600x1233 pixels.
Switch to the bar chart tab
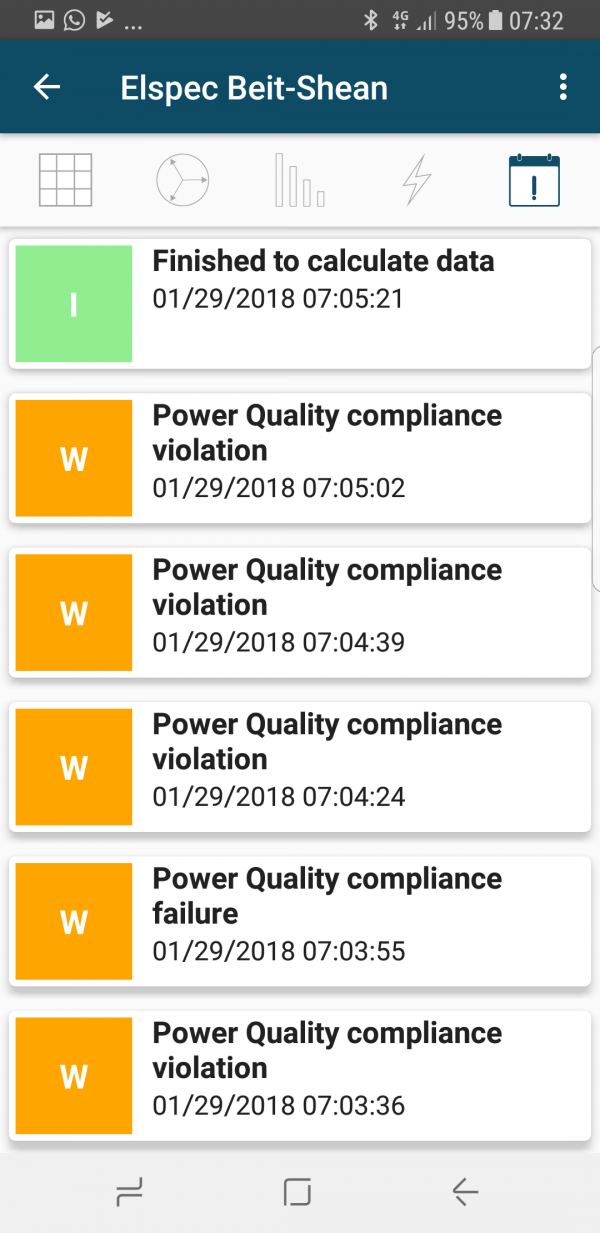pyautogui.click(x=299, y=181)
